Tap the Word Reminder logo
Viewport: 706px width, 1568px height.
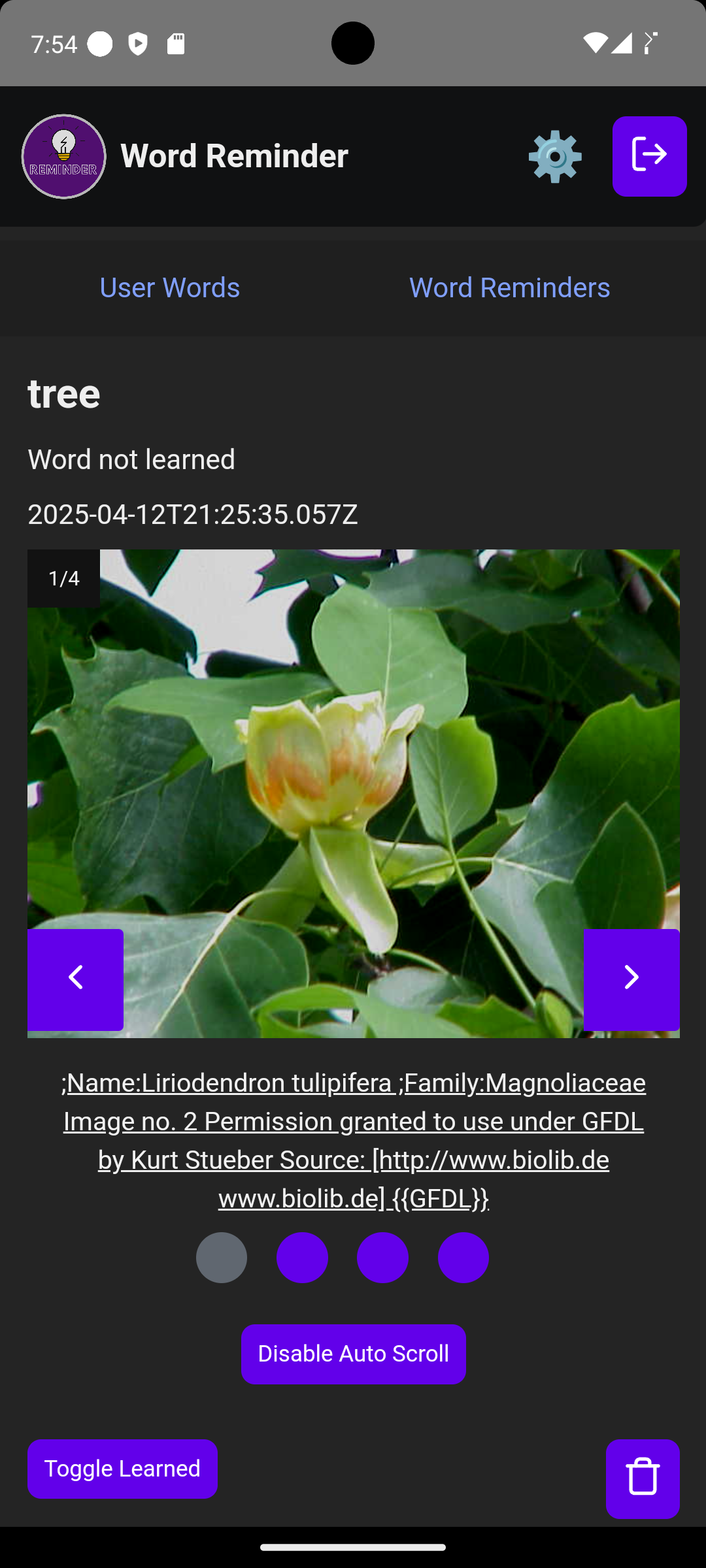64,157
